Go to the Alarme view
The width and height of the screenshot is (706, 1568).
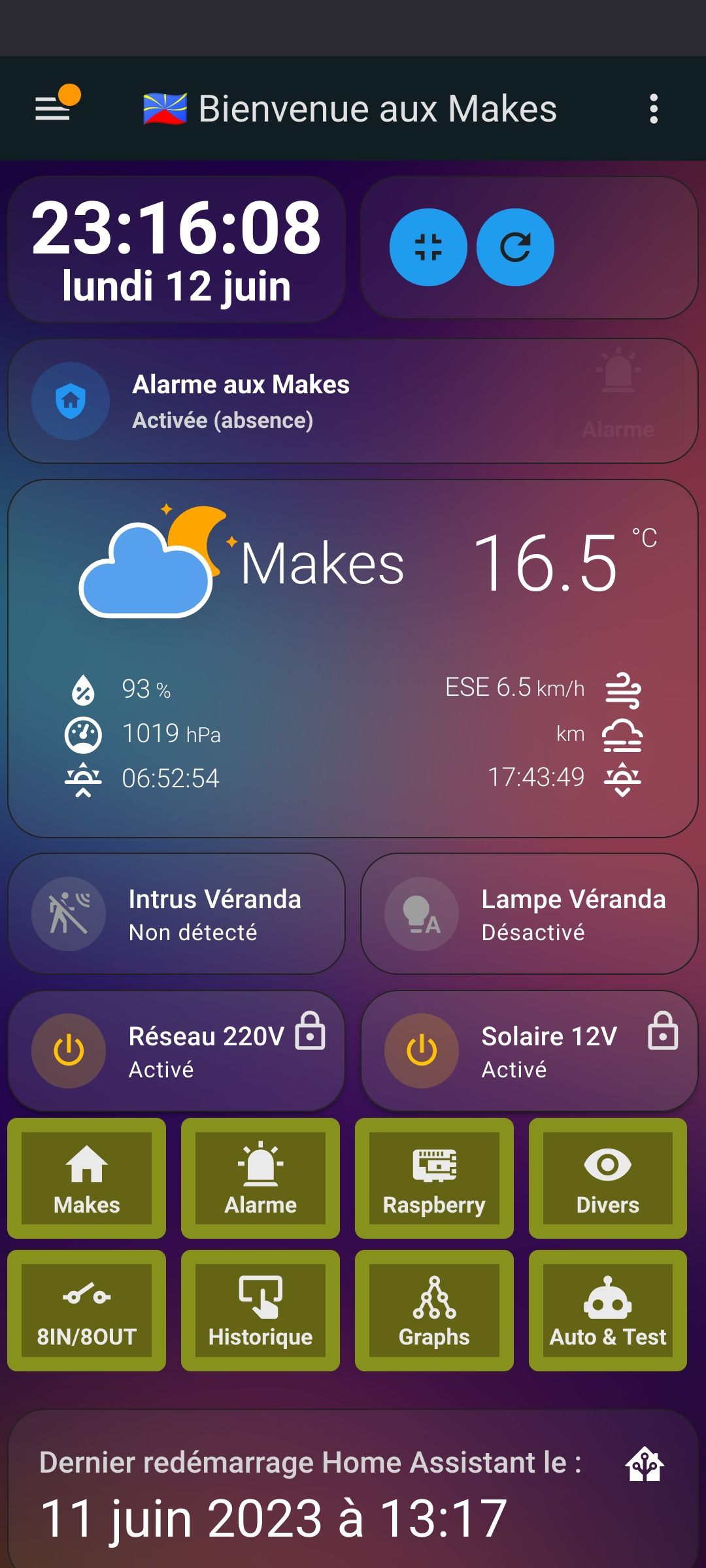point(261,1178)
